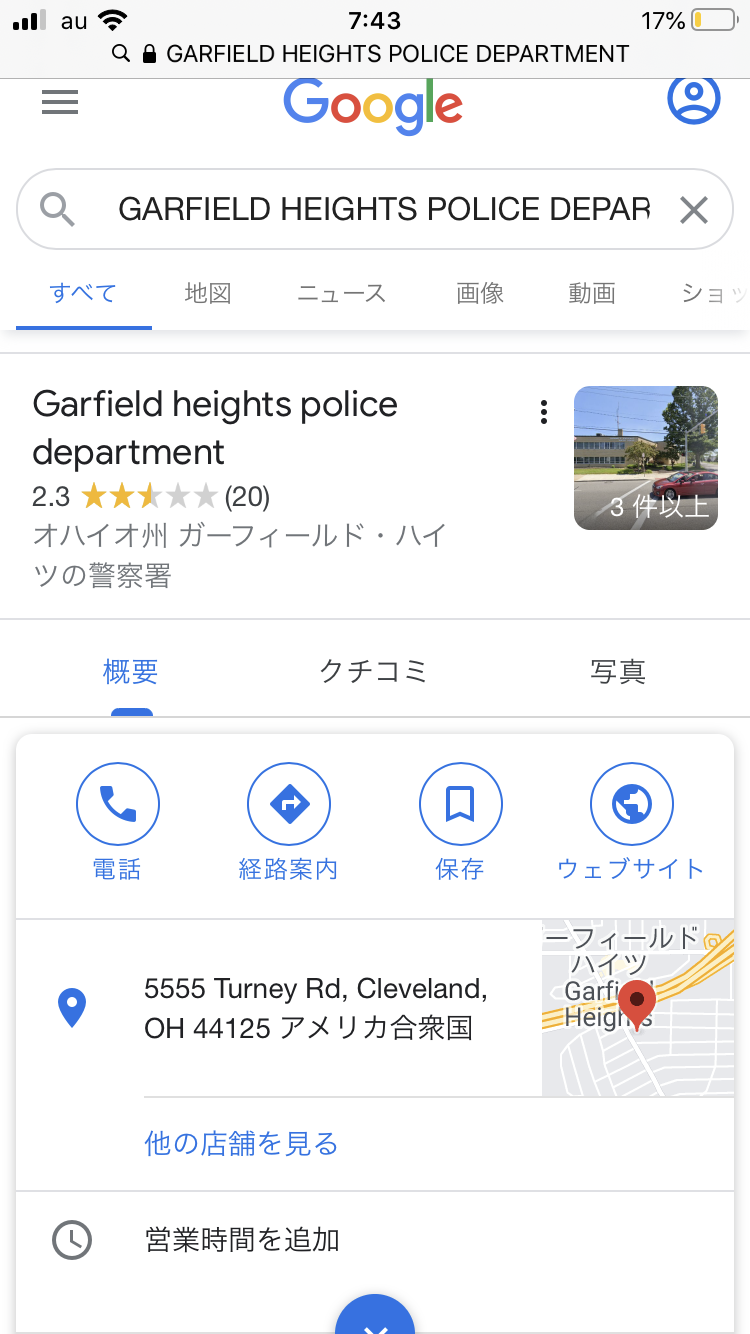Switch to the ニュース tab
This screenshot has height=1334, width=750.
click(x=341, y=293)
